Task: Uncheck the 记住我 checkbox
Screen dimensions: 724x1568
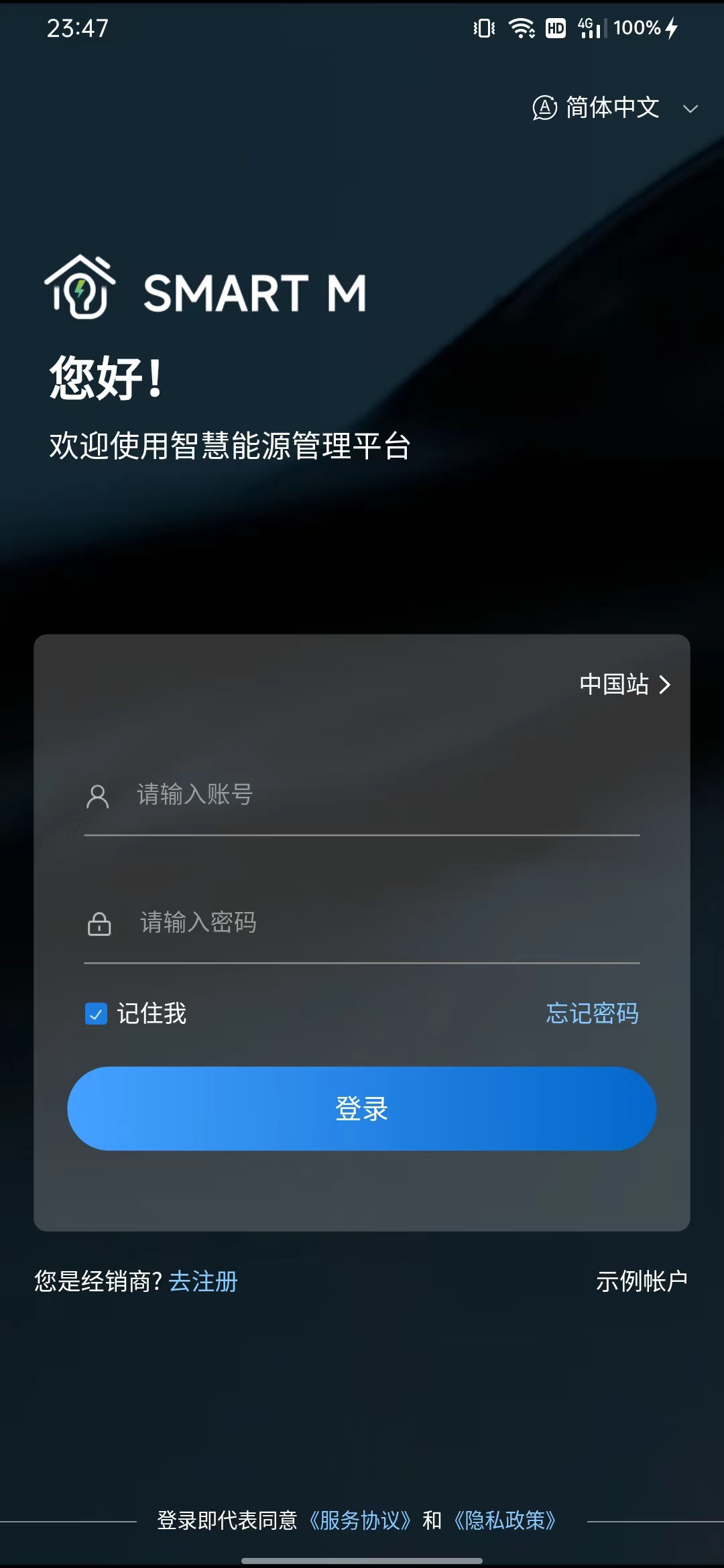Action: coord(97,1014)
